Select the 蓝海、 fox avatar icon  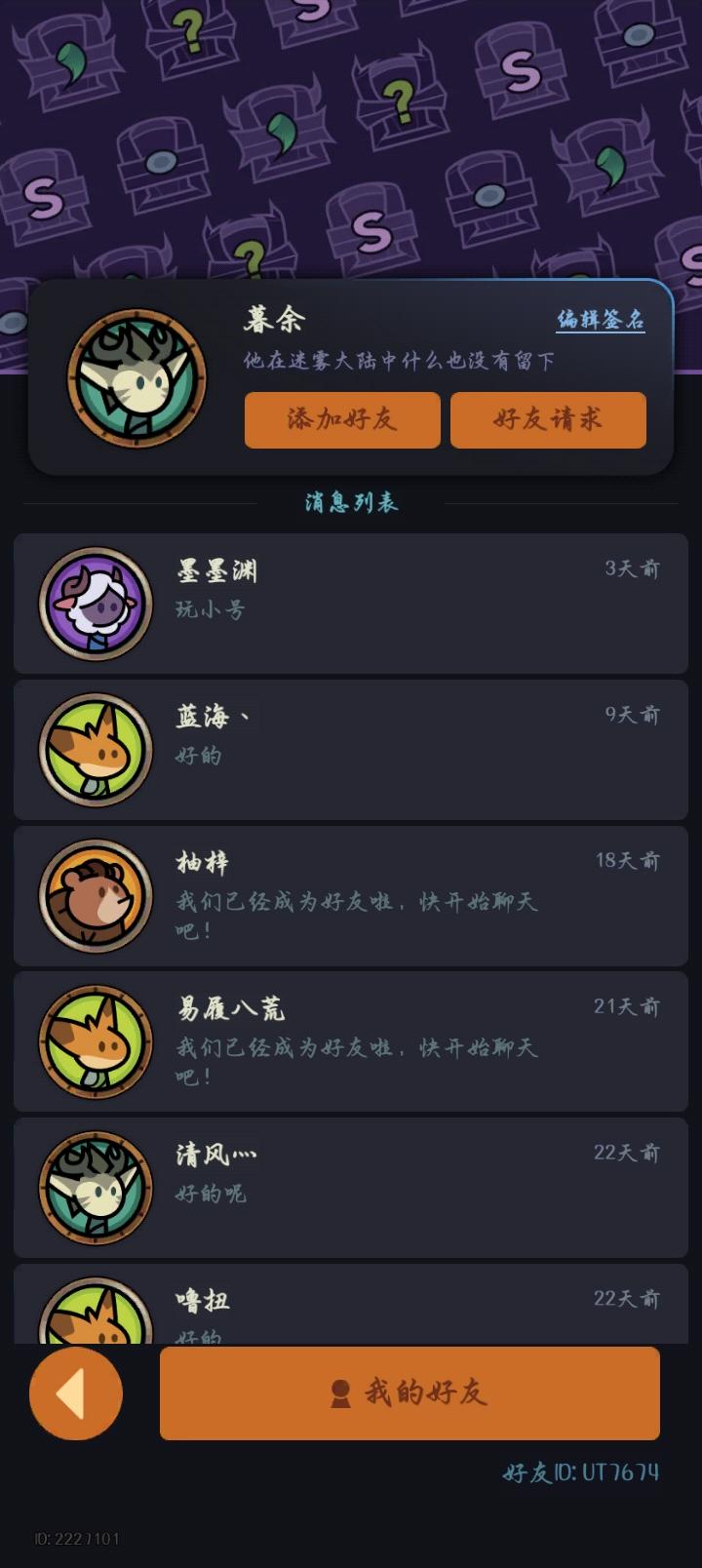[95, 749]
